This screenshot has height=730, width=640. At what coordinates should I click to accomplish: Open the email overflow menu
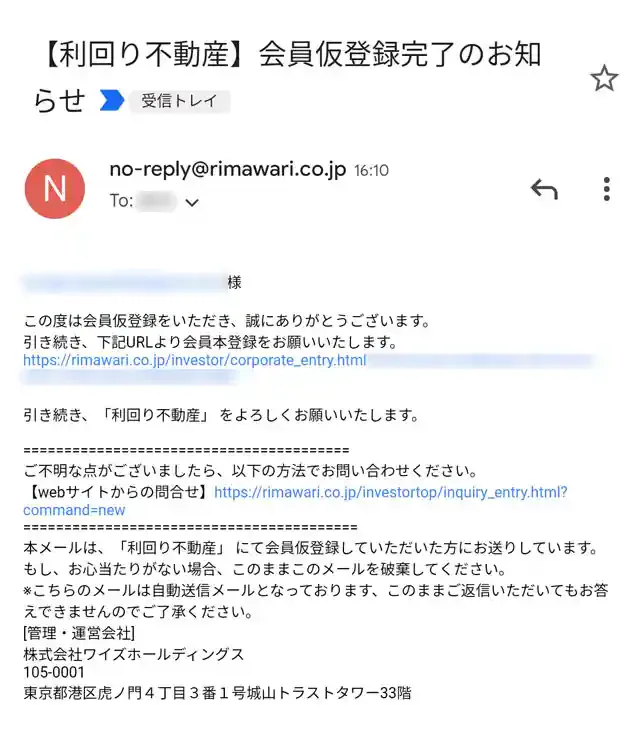click(x=606, y=189)
